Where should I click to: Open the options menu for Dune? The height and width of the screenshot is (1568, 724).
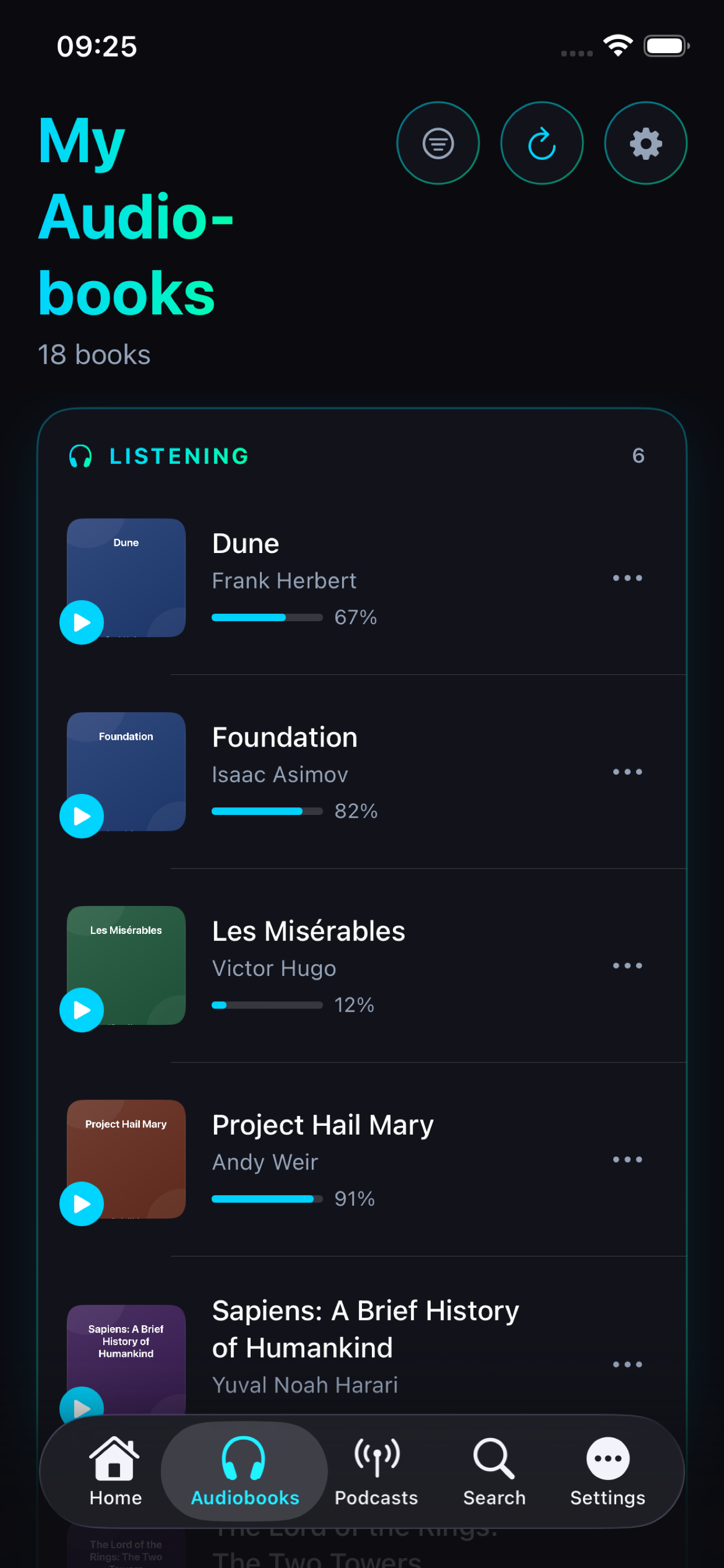pyautogui.click(x=627, y=578)
